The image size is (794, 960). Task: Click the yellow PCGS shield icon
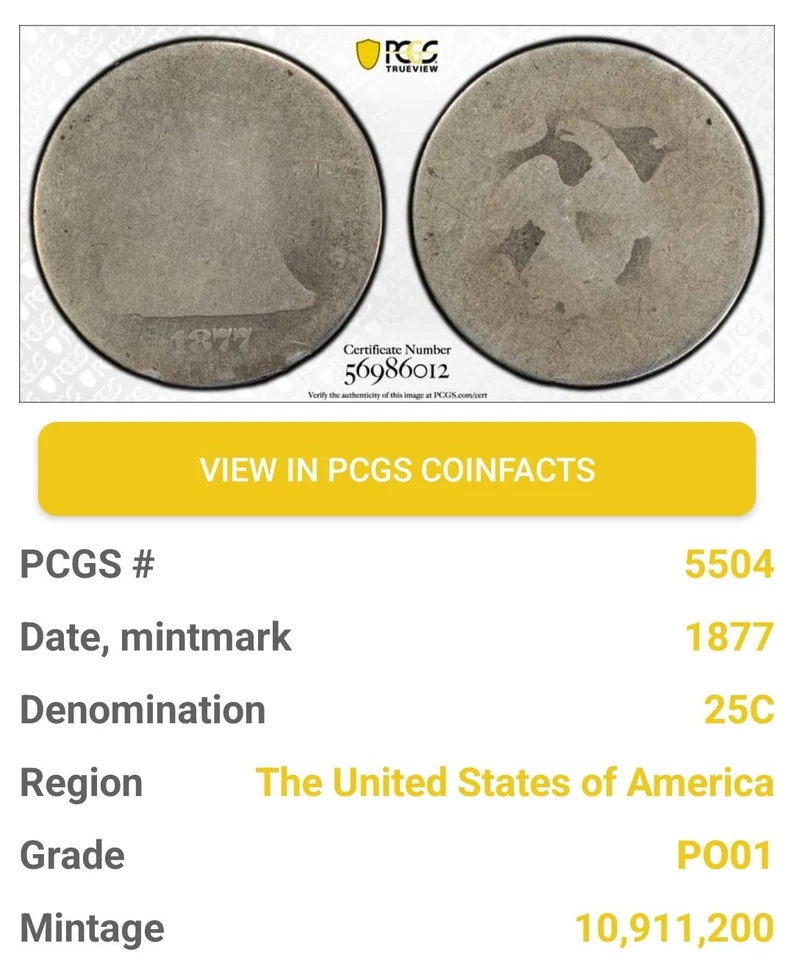(366, 52)
